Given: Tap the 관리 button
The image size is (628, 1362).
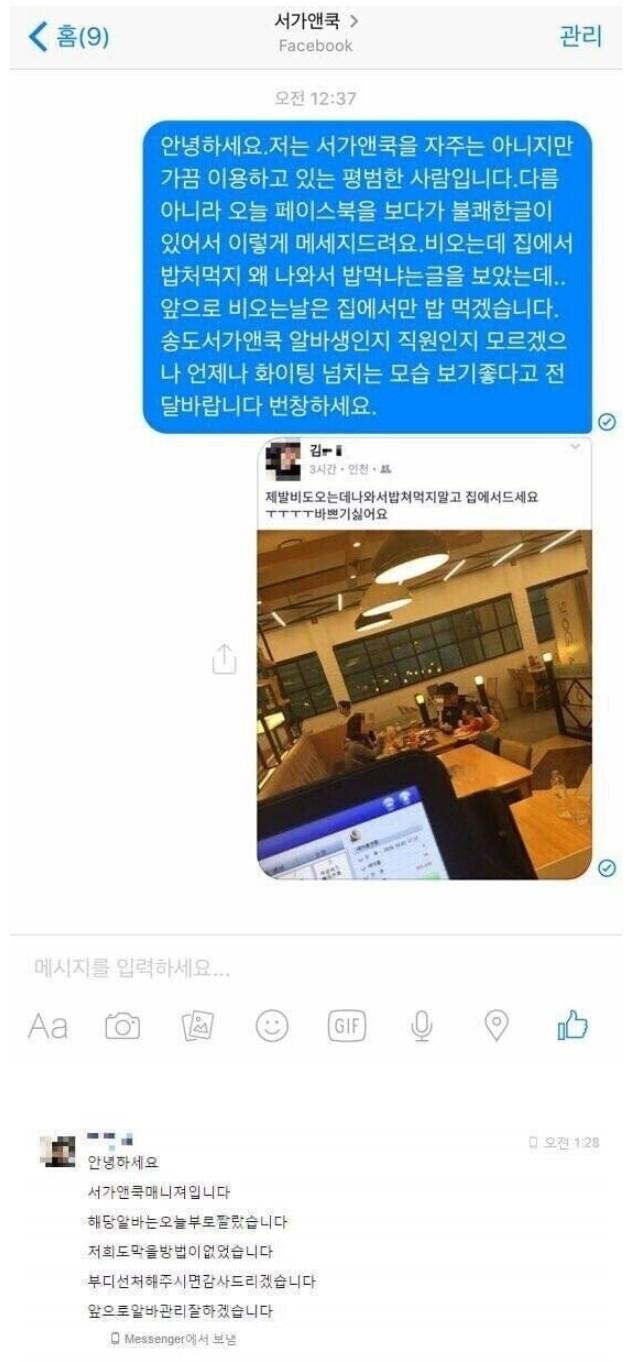Looking at the screenshot, I should 580,37.
